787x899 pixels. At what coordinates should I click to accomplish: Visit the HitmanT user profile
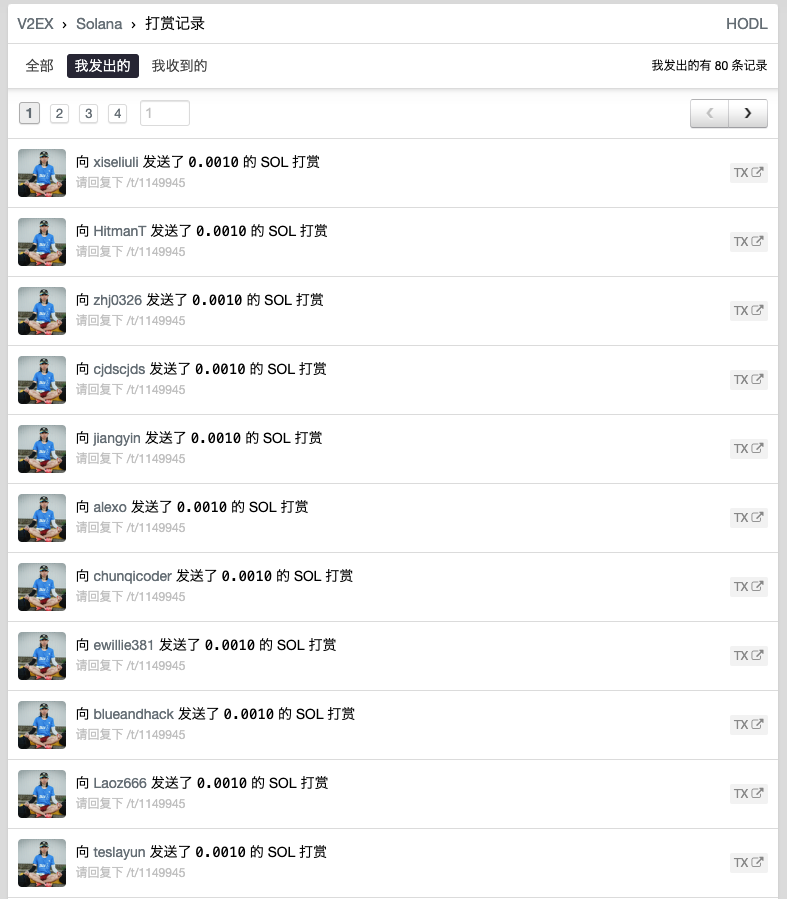pyautogui.click(x=120, y=231)
